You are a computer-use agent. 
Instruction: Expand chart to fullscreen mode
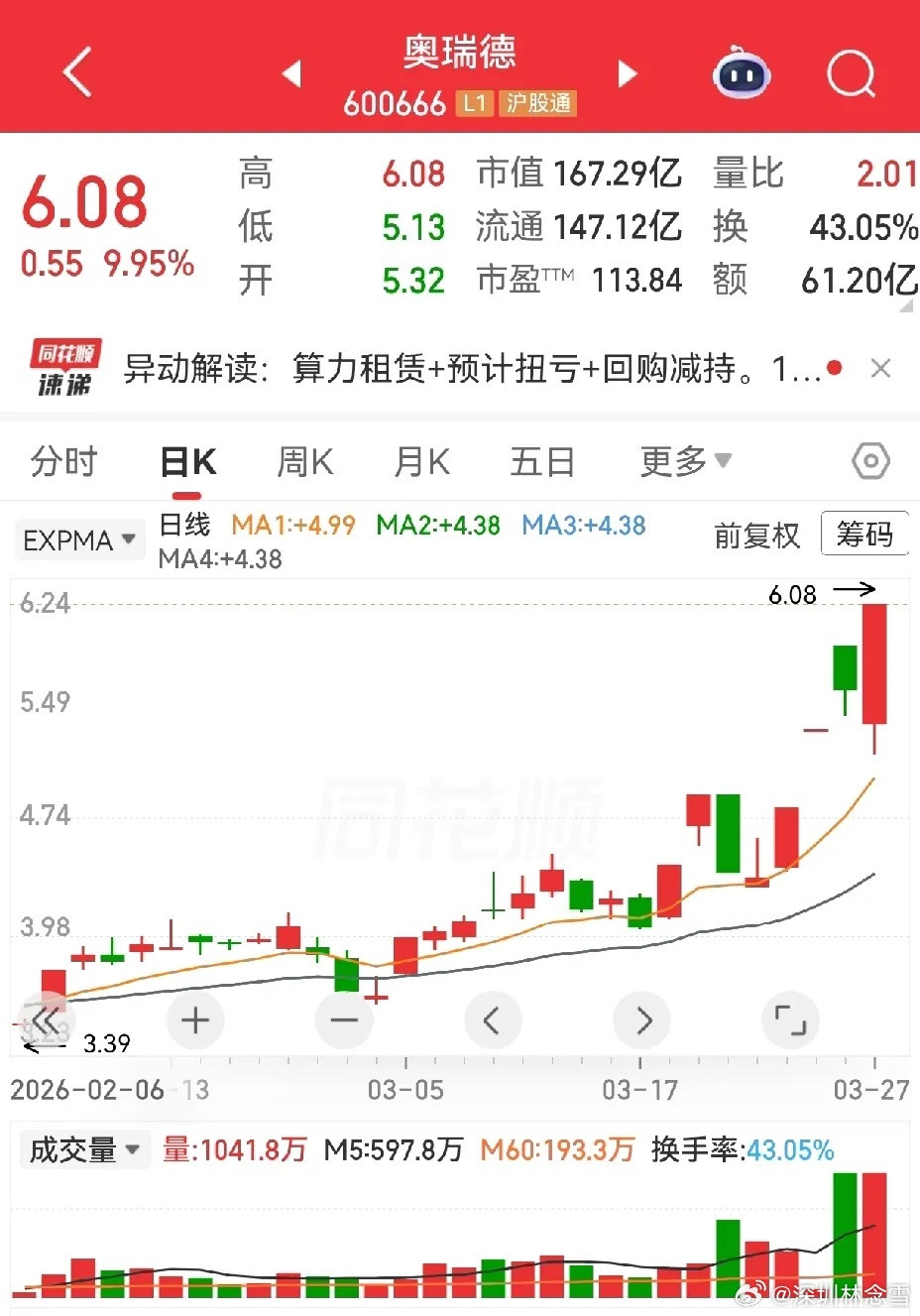coord(790,1019)
